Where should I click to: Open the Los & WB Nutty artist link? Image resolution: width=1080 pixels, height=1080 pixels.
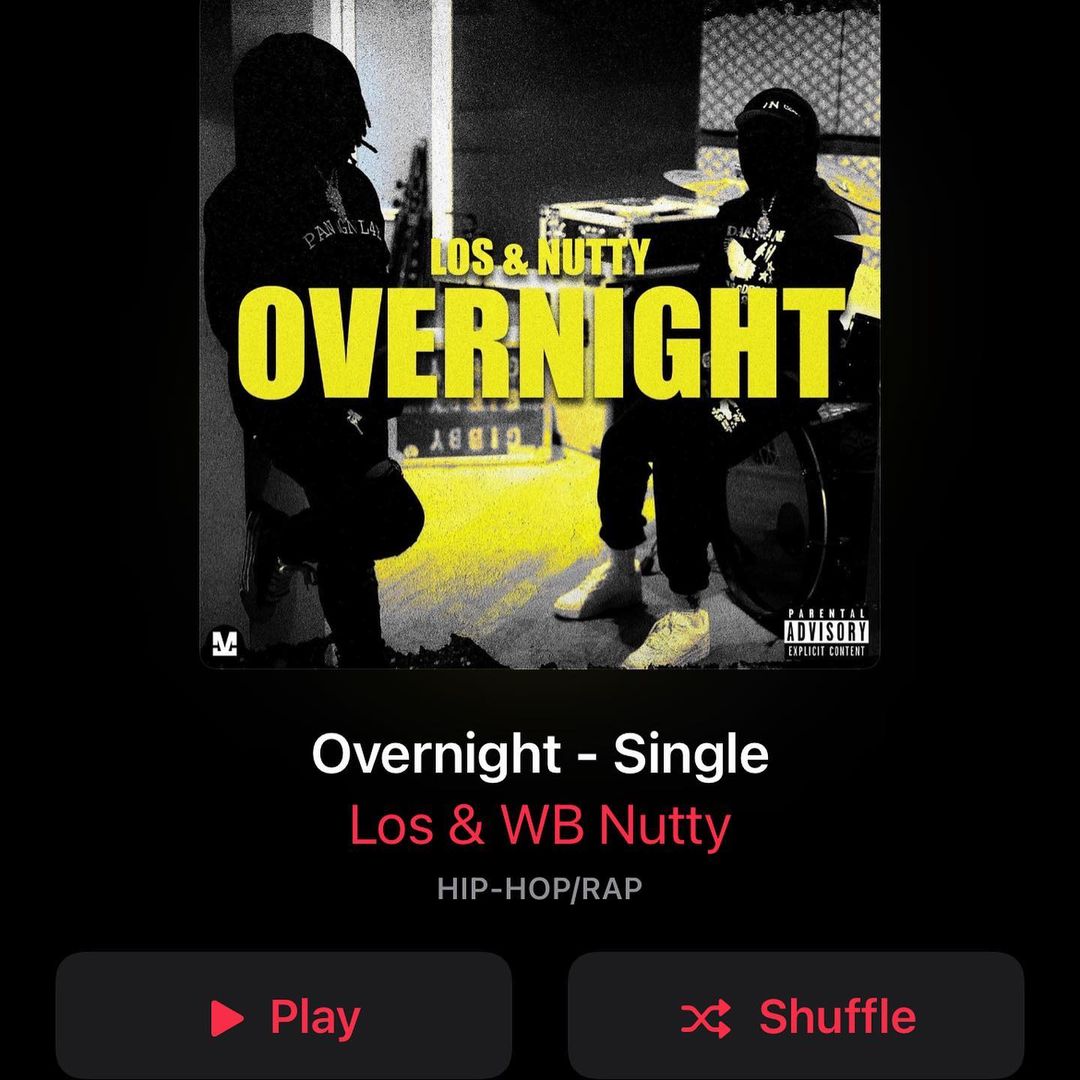coord(540,825)
